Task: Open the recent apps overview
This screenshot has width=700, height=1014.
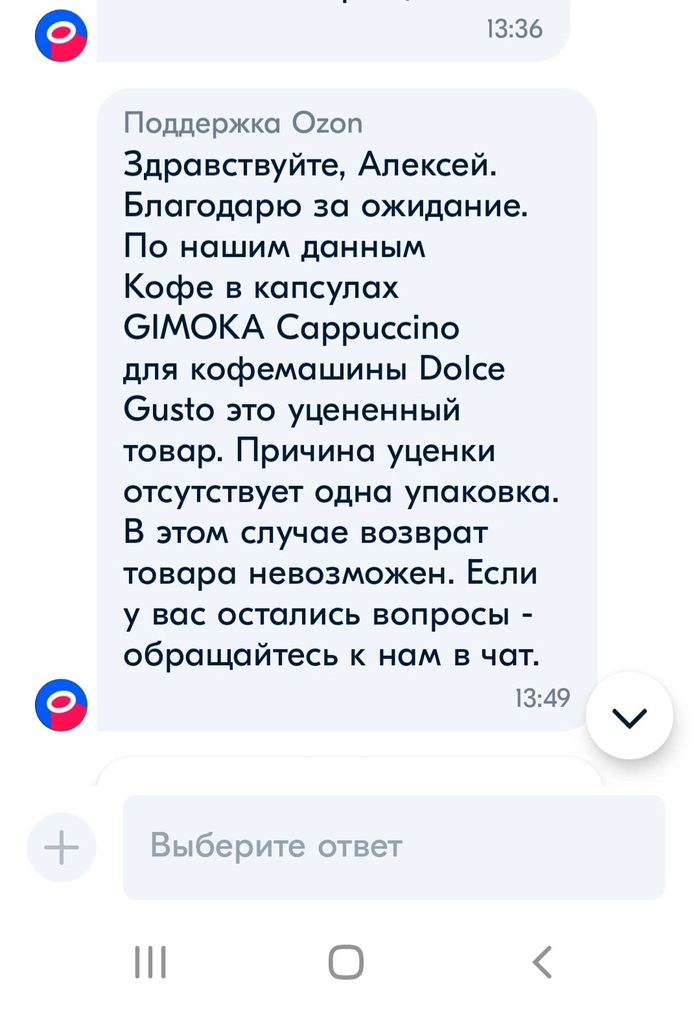Action: click(x=150, y=962)
